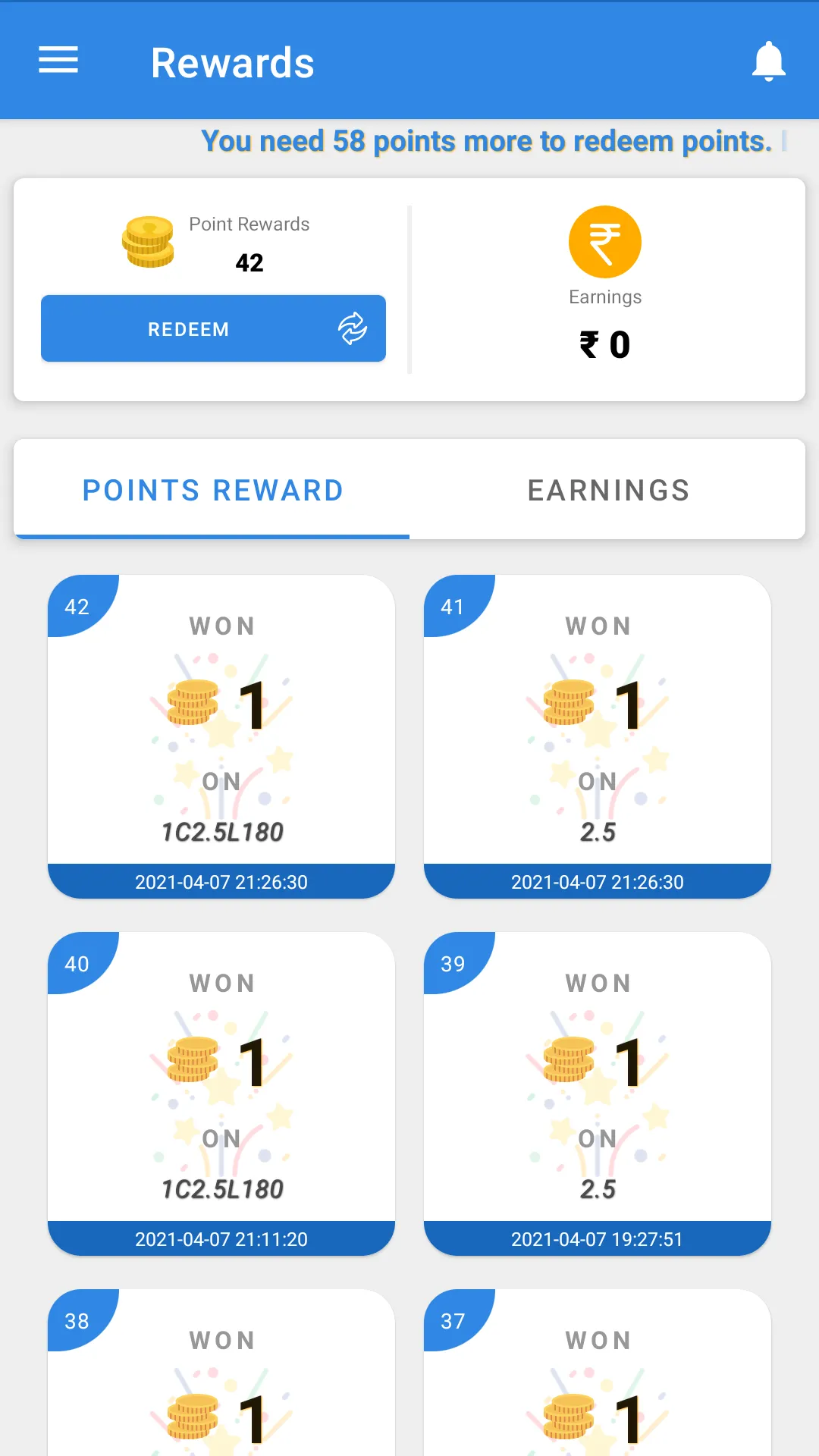Click the coins icon on reward card 42

(188, 701)
